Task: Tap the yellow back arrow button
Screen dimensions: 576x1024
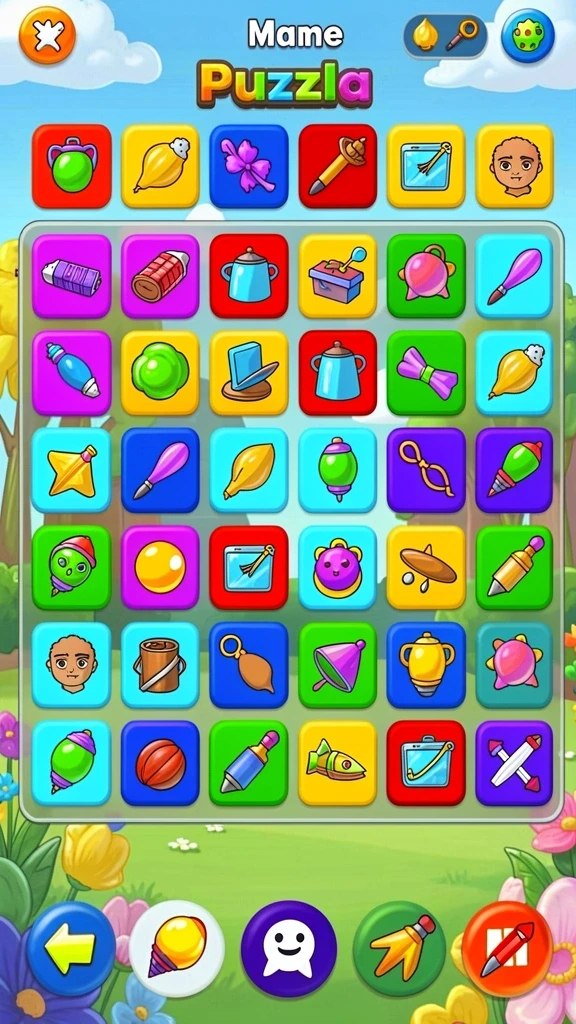Action: tap(71, 948)
